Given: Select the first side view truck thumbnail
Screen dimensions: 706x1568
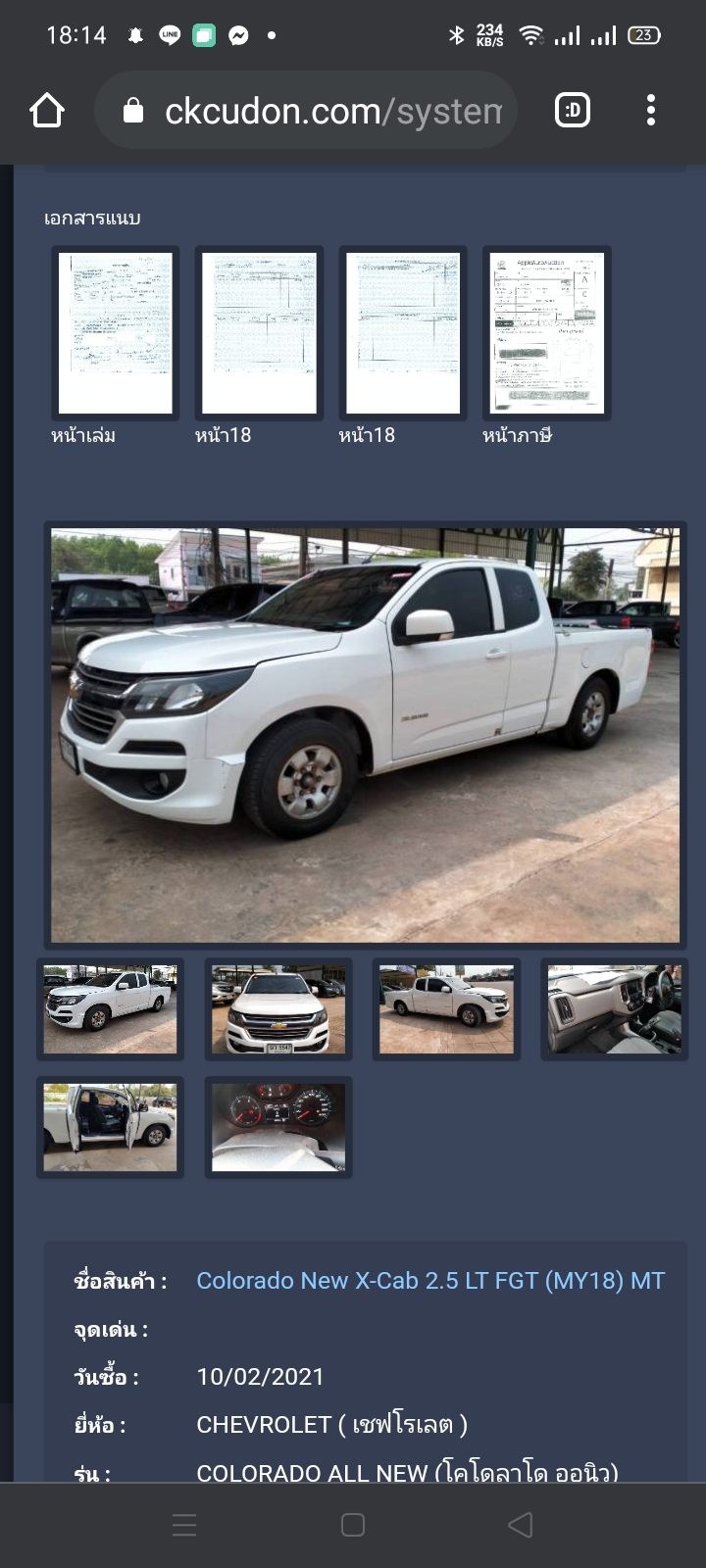Looking at the screenshot, I should pyautogui.click(x=110, y=1009).
